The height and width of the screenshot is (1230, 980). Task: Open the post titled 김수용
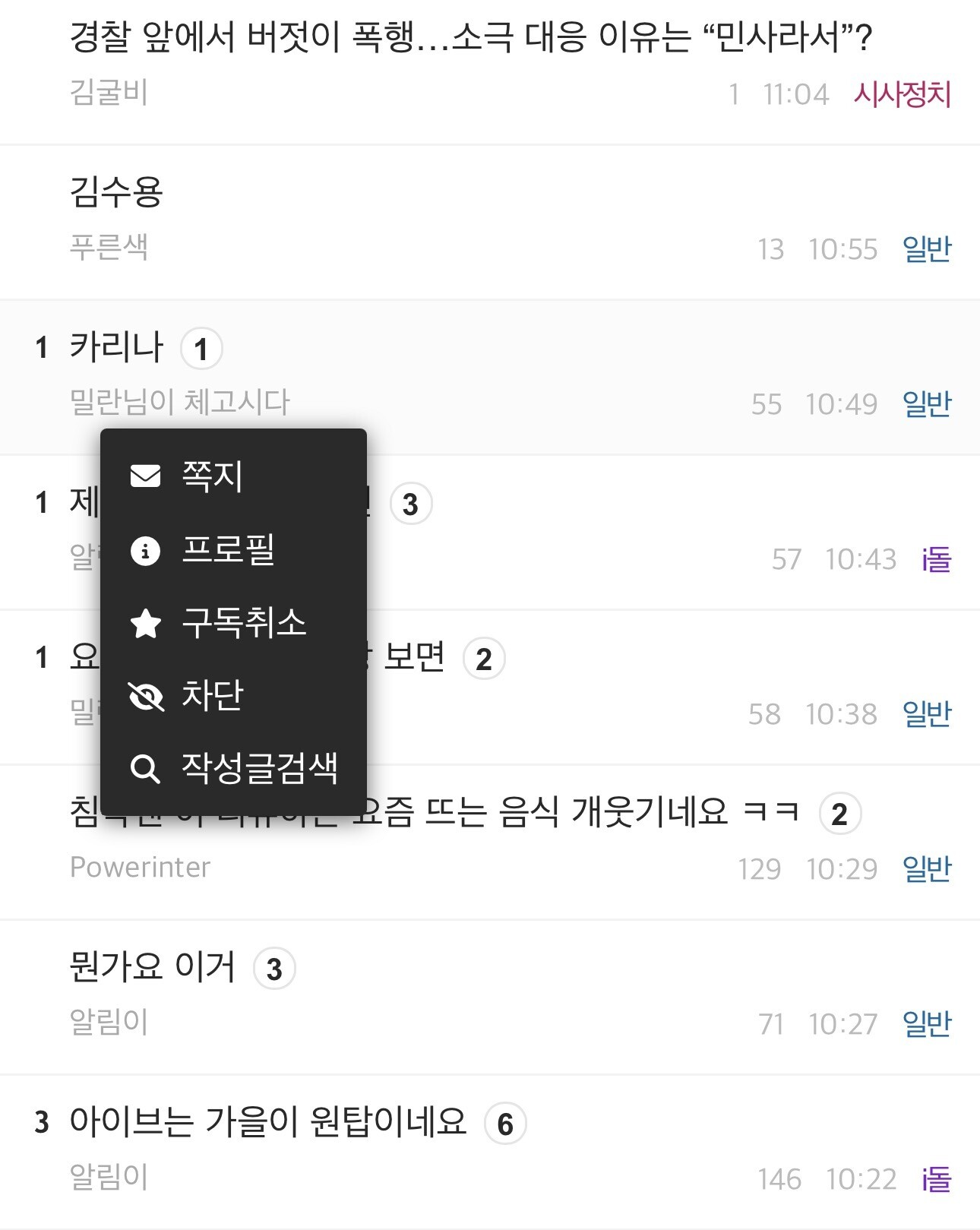pos(116,191)
